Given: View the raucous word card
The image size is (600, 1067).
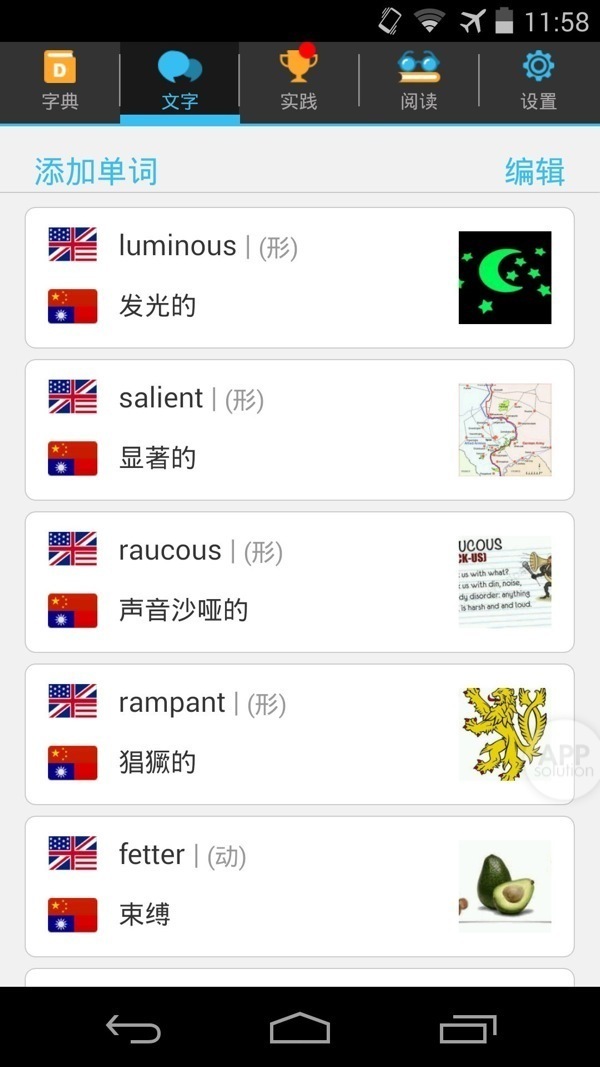Looking at the screenshot, I should click(299, 581).
